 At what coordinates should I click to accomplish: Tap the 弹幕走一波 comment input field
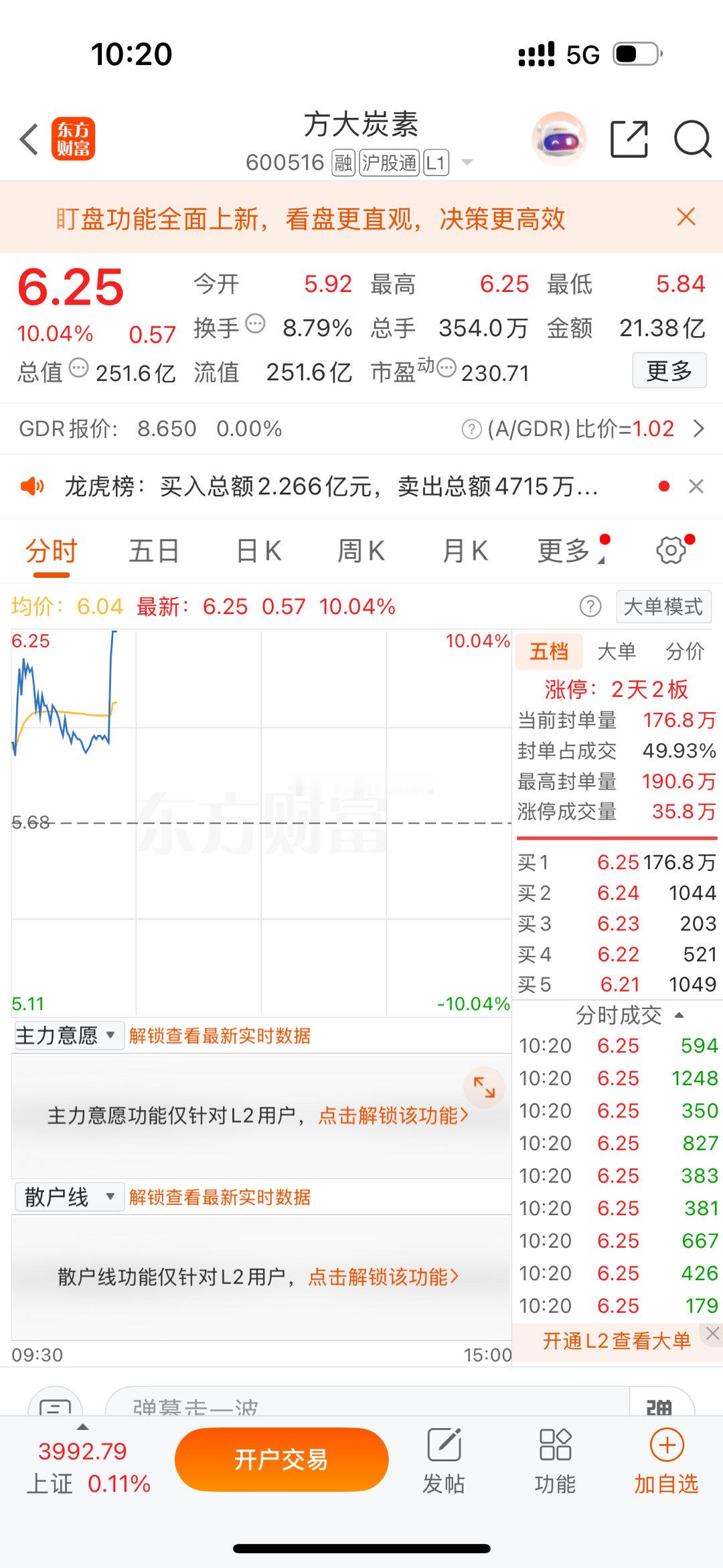pos(335,1403)
